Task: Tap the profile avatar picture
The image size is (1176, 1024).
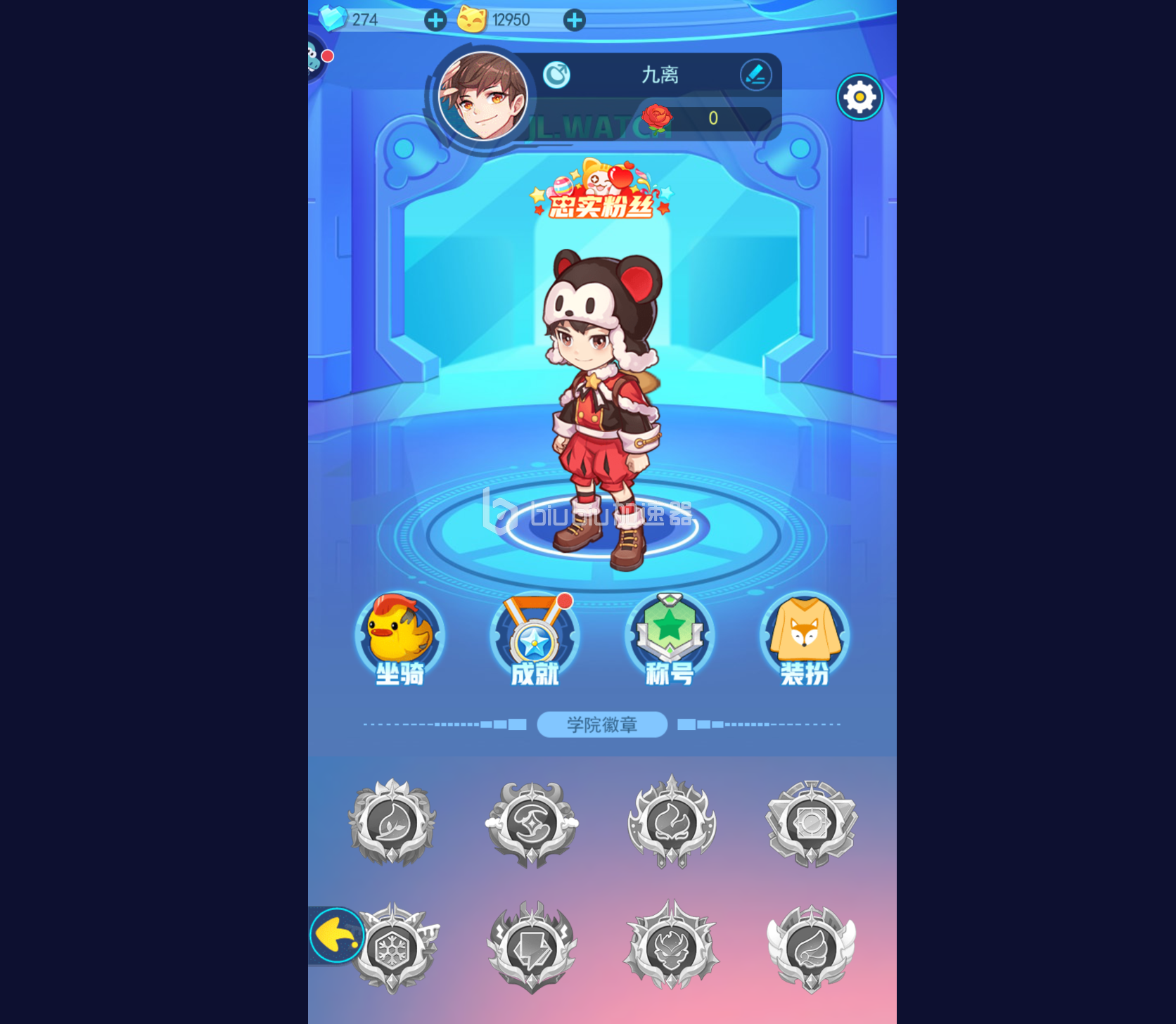Action: tap(482, 97)
